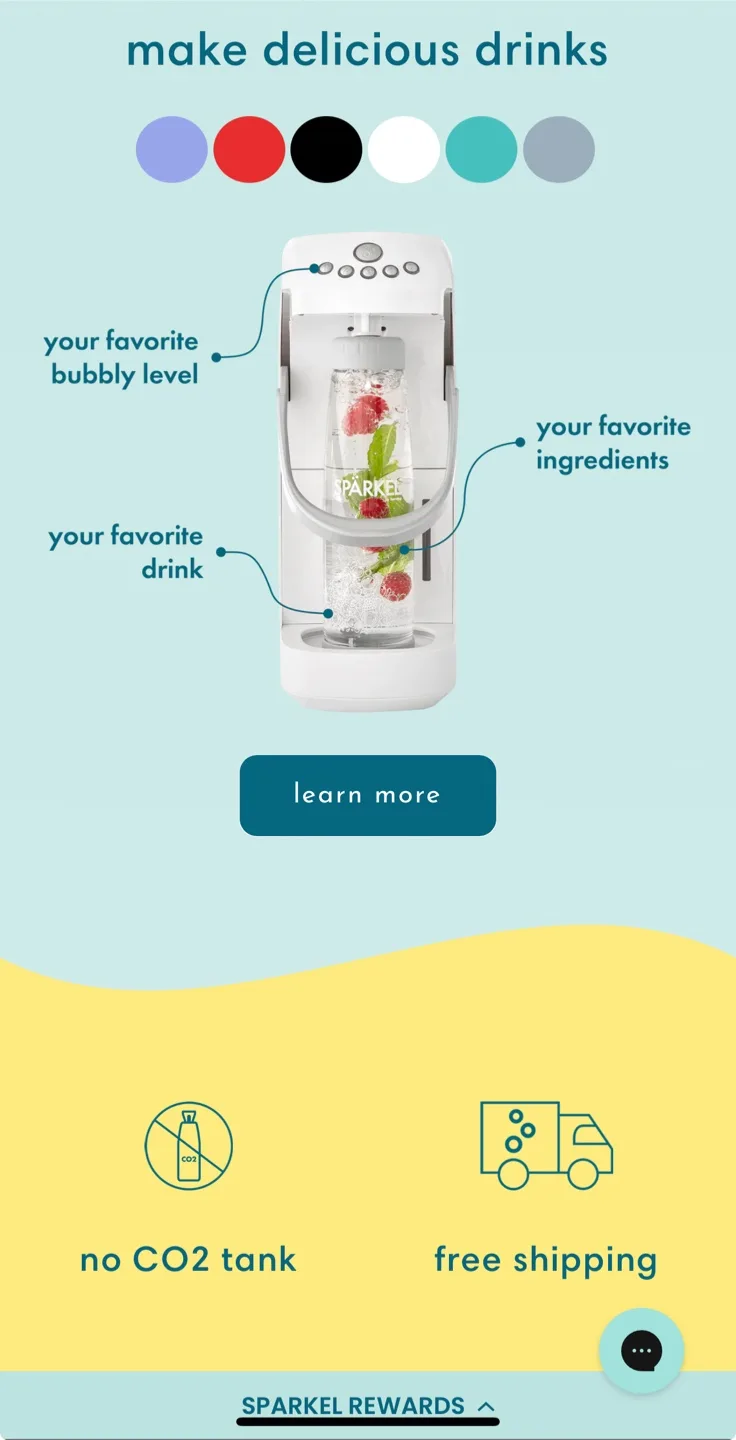
Task: Select the white color swatch
Action: tap(404, 150)
